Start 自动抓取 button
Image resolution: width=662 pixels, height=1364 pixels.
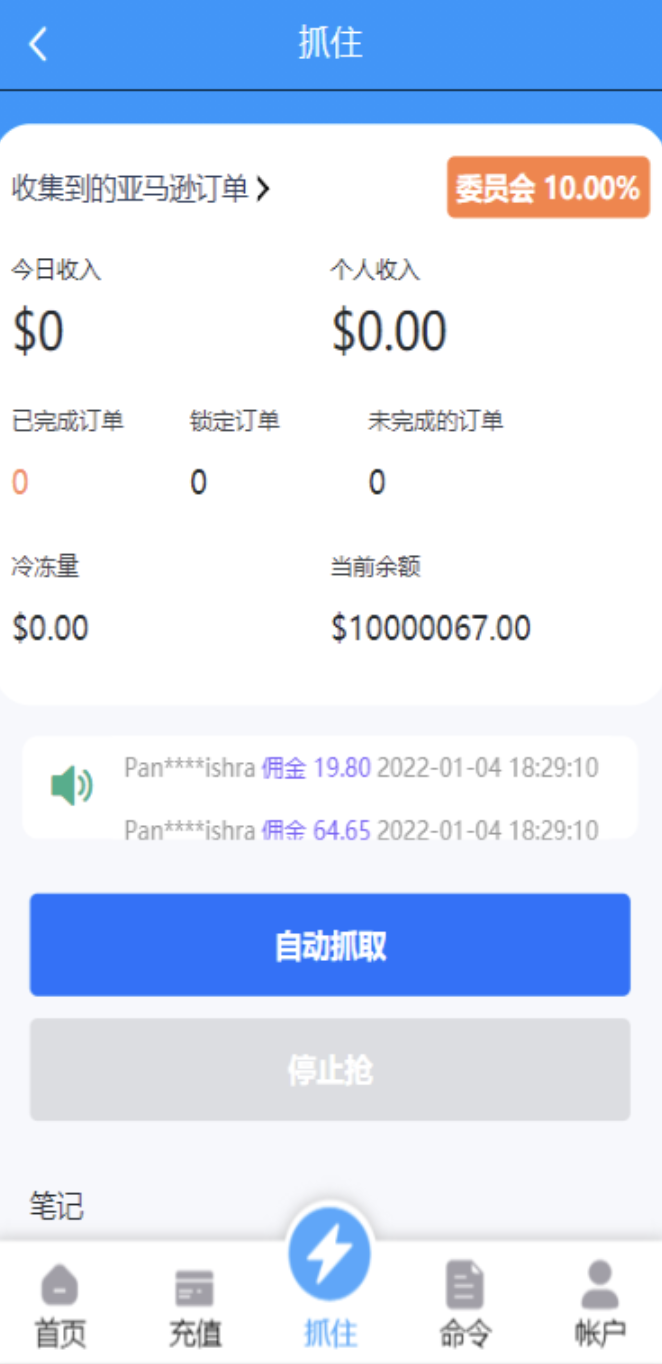(330, 945)
